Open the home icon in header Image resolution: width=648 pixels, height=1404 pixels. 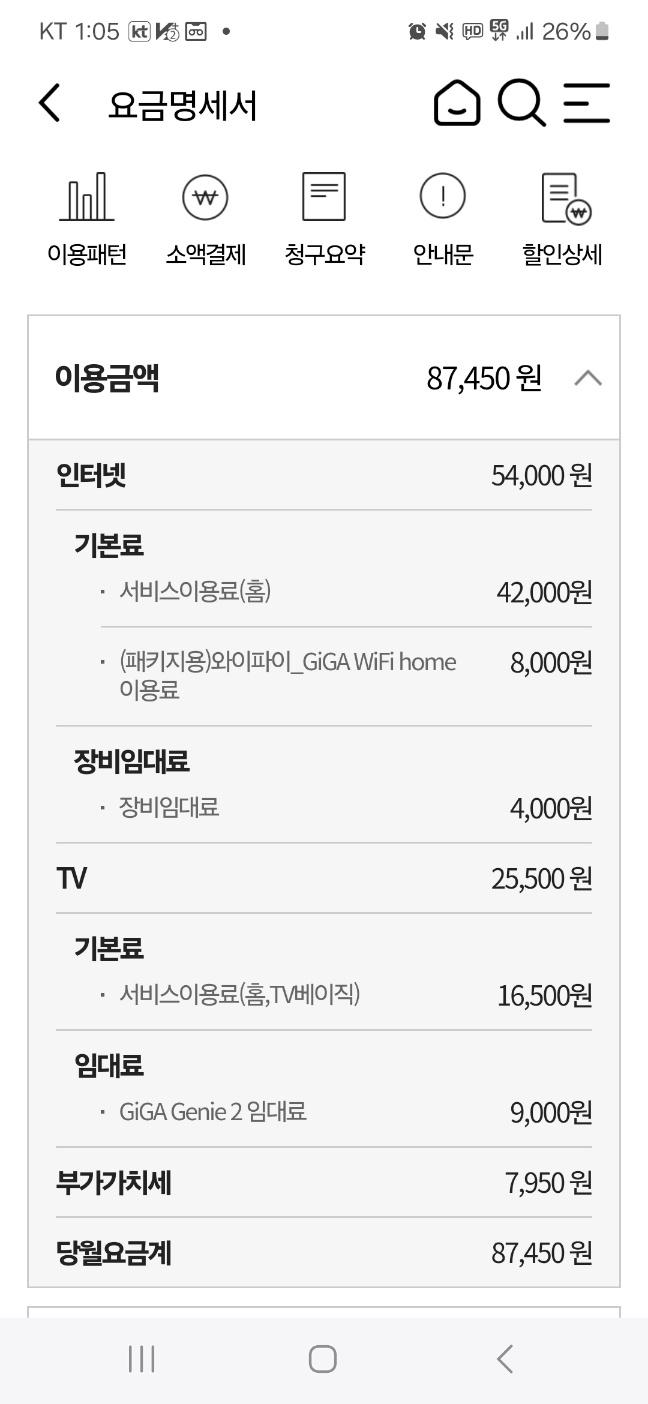456,104
